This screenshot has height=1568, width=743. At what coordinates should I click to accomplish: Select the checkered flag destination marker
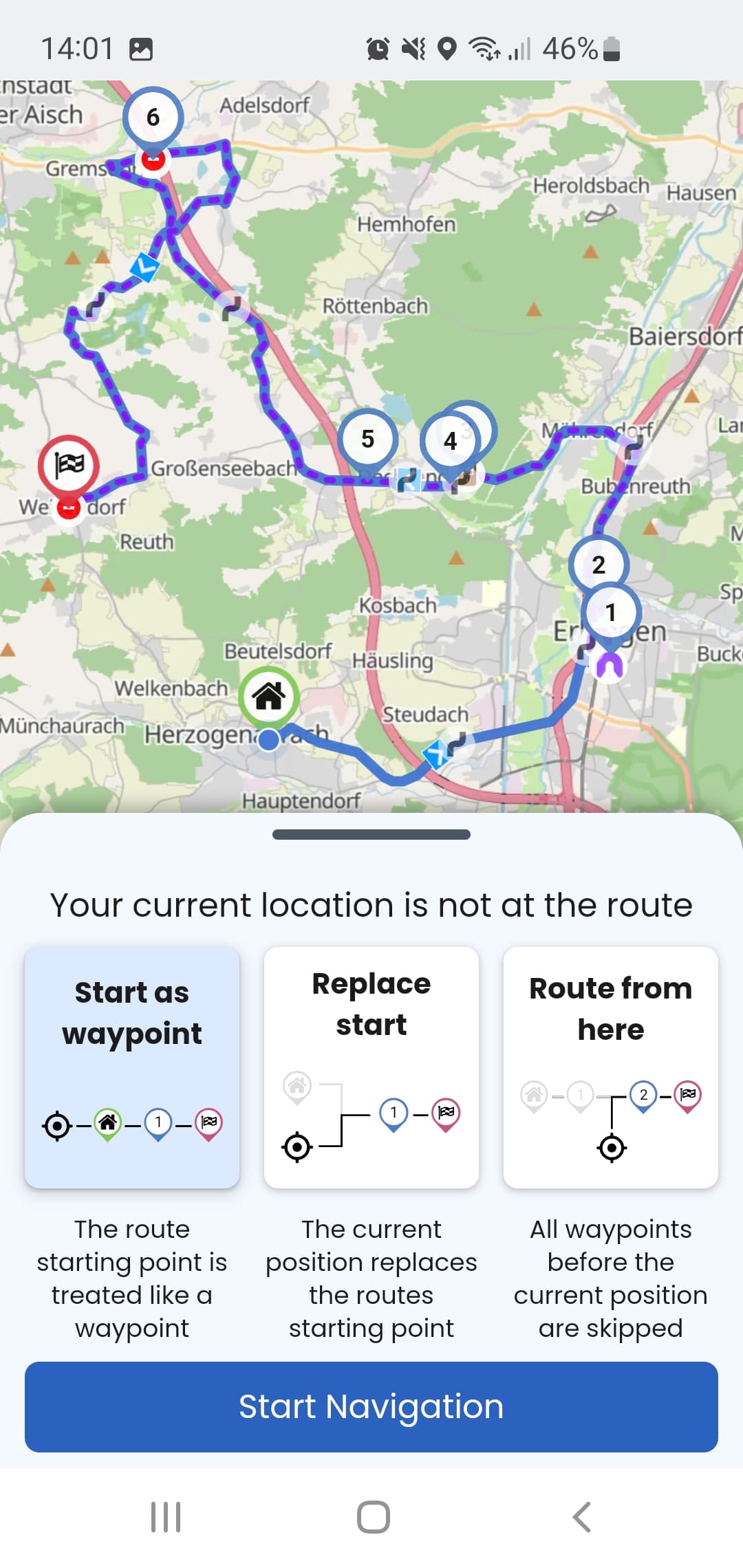[69, 466]
